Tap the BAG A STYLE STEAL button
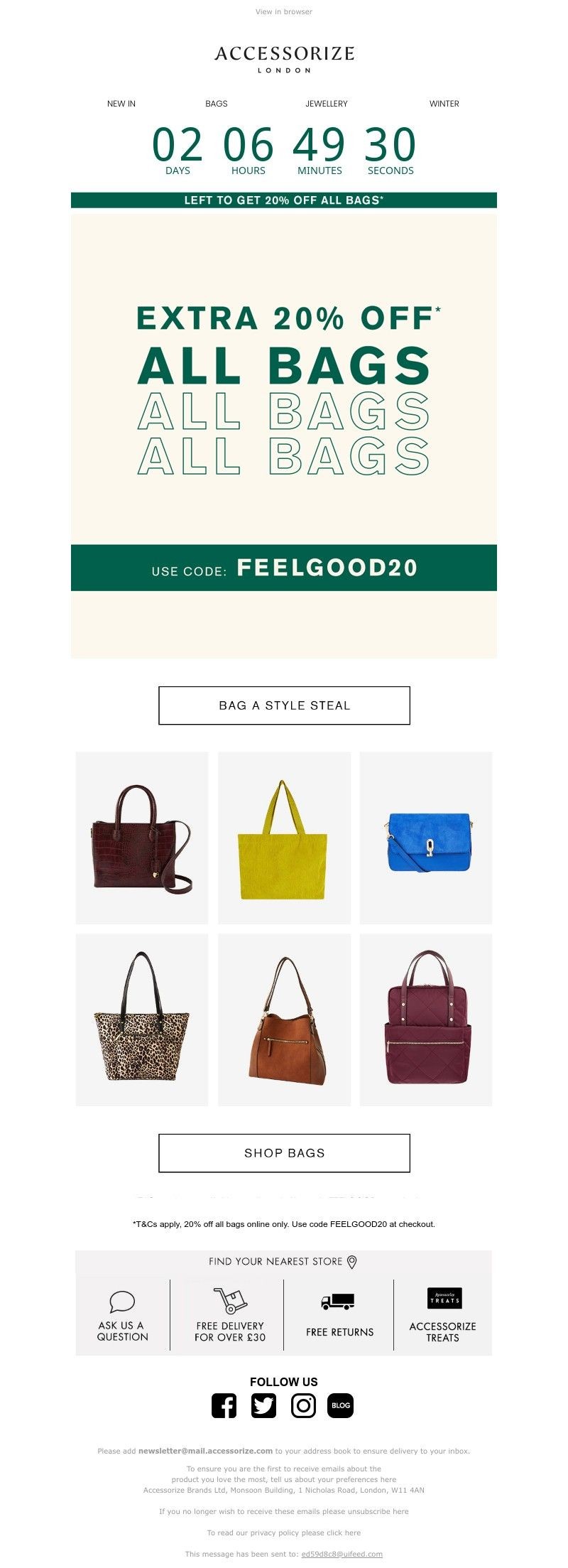Screen dimensions: 568x1568 point(284,705)
